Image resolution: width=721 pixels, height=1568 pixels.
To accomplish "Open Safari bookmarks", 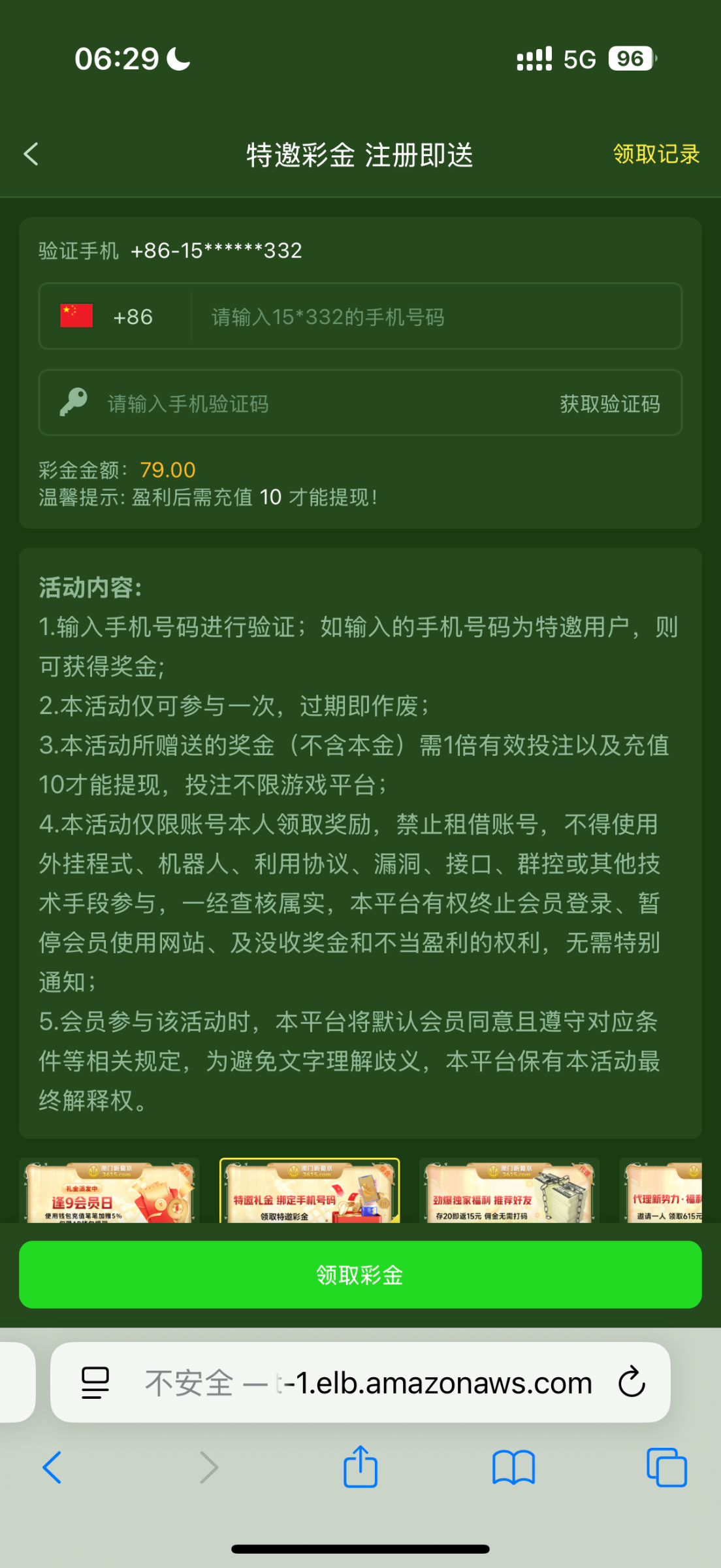I will point(513,1467).
